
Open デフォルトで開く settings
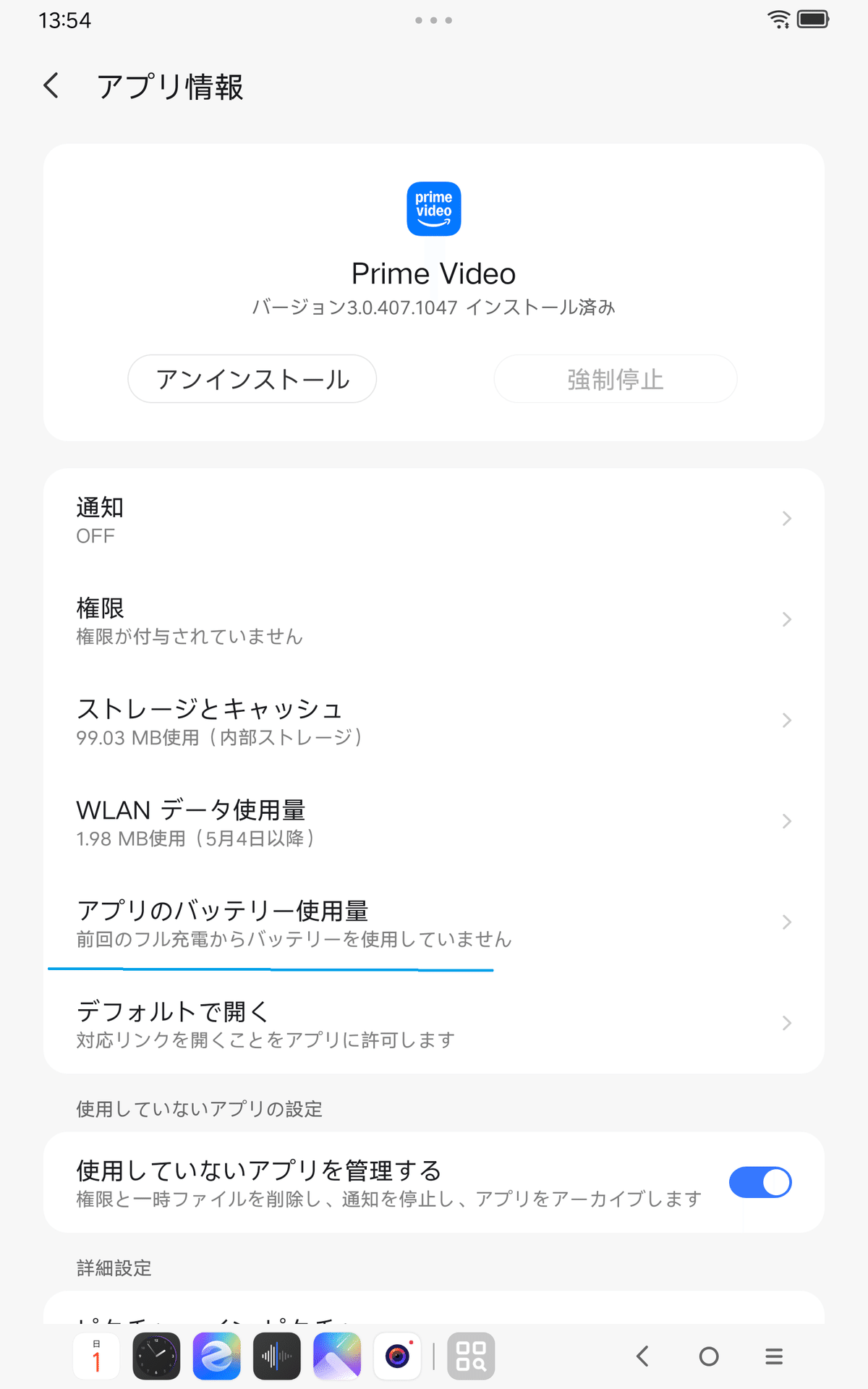click(x=434, y=1024)
